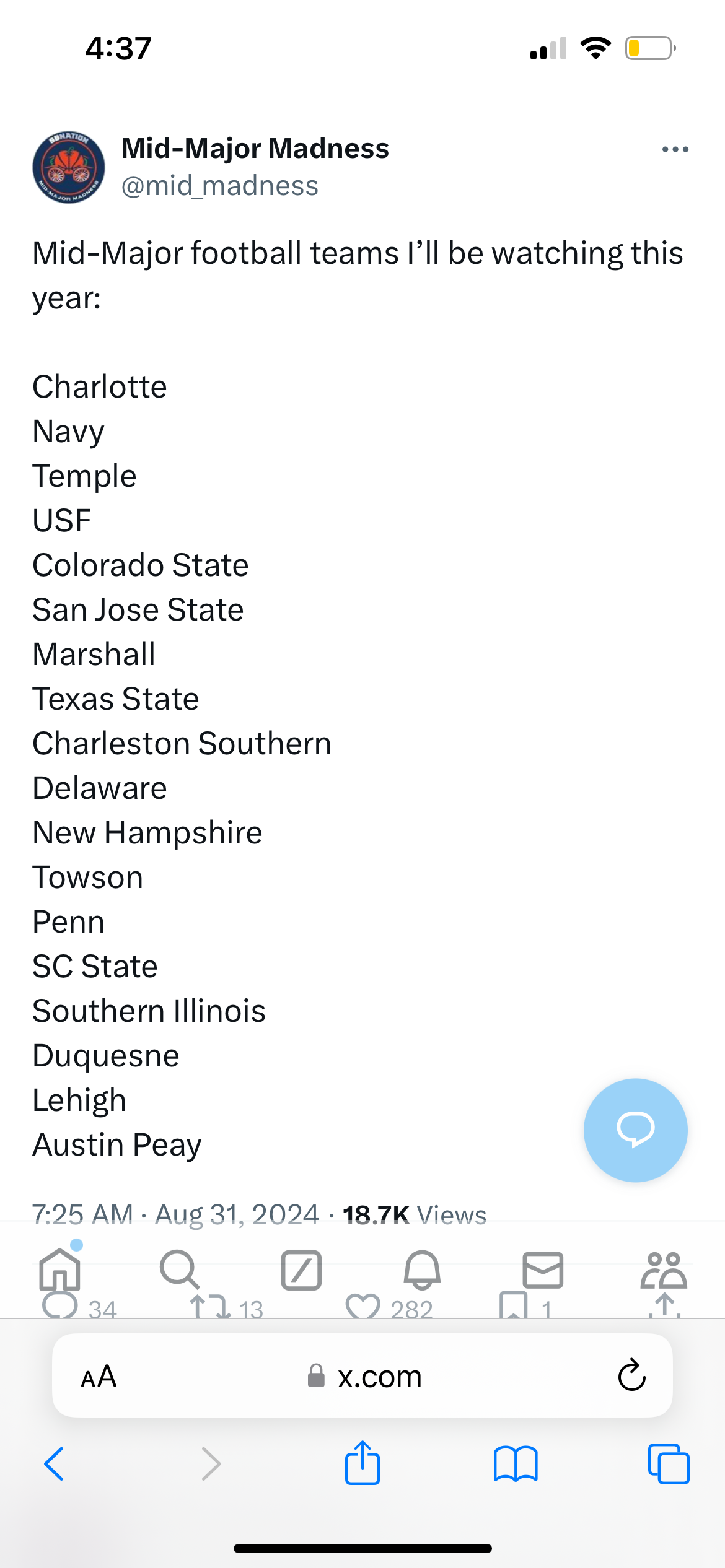725x1568 pixels.
Task: Open Mid-Major Madness profile picture
Action: [69, 167]
